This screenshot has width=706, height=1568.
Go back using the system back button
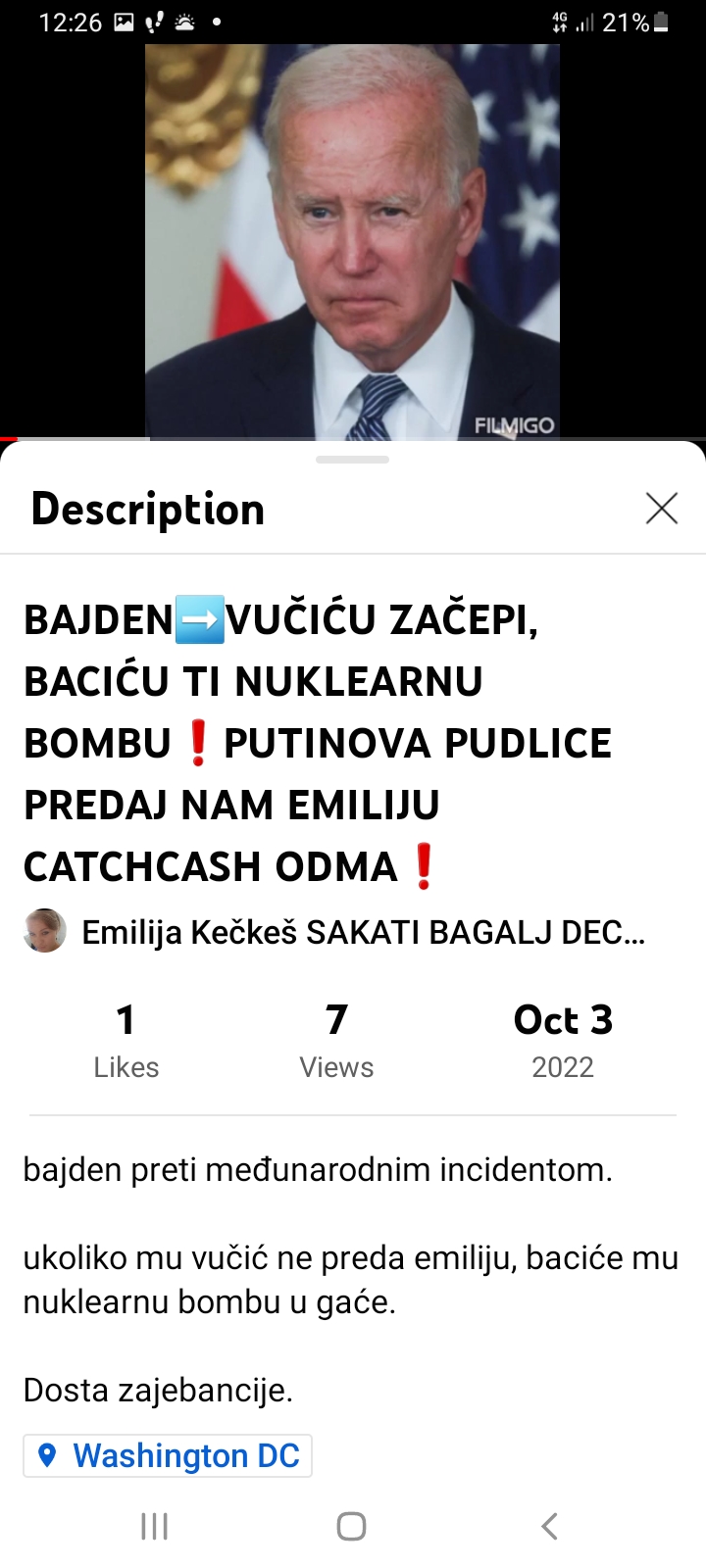pyautogui.click(x=550, y=1526)
